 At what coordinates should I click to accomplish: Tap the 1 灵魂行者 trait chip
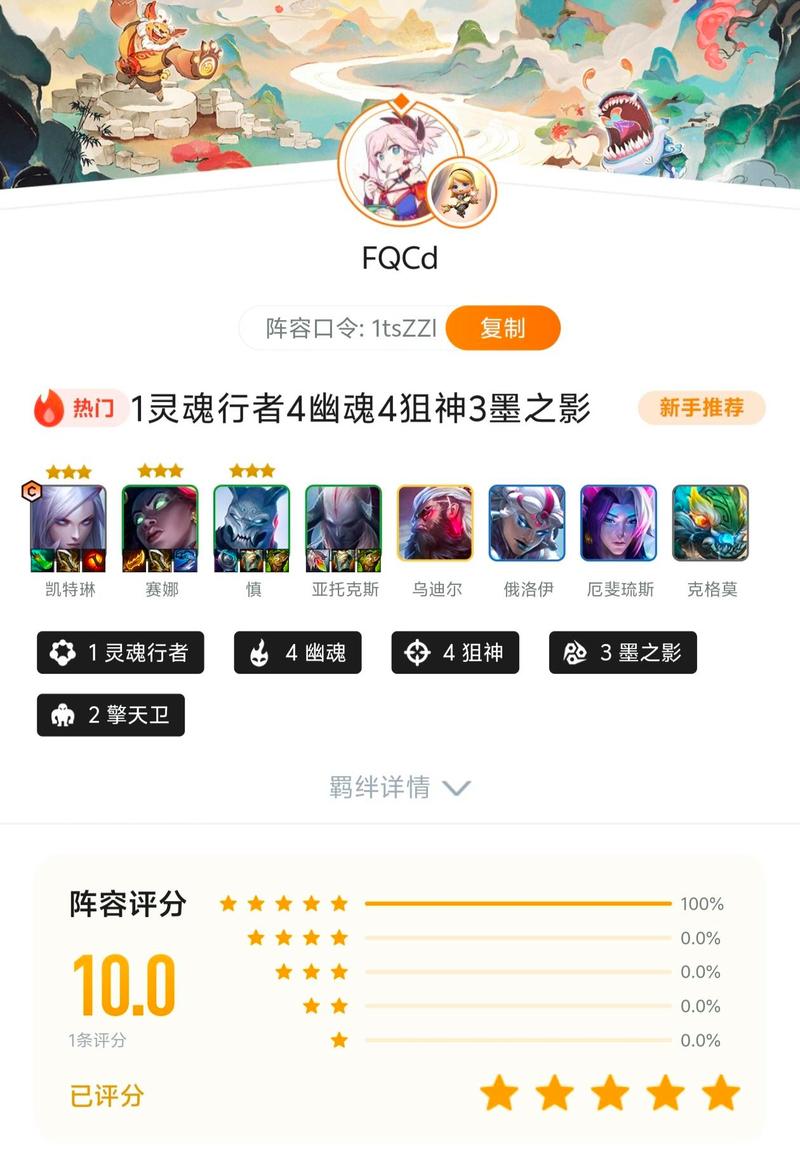tap(120, 653)
